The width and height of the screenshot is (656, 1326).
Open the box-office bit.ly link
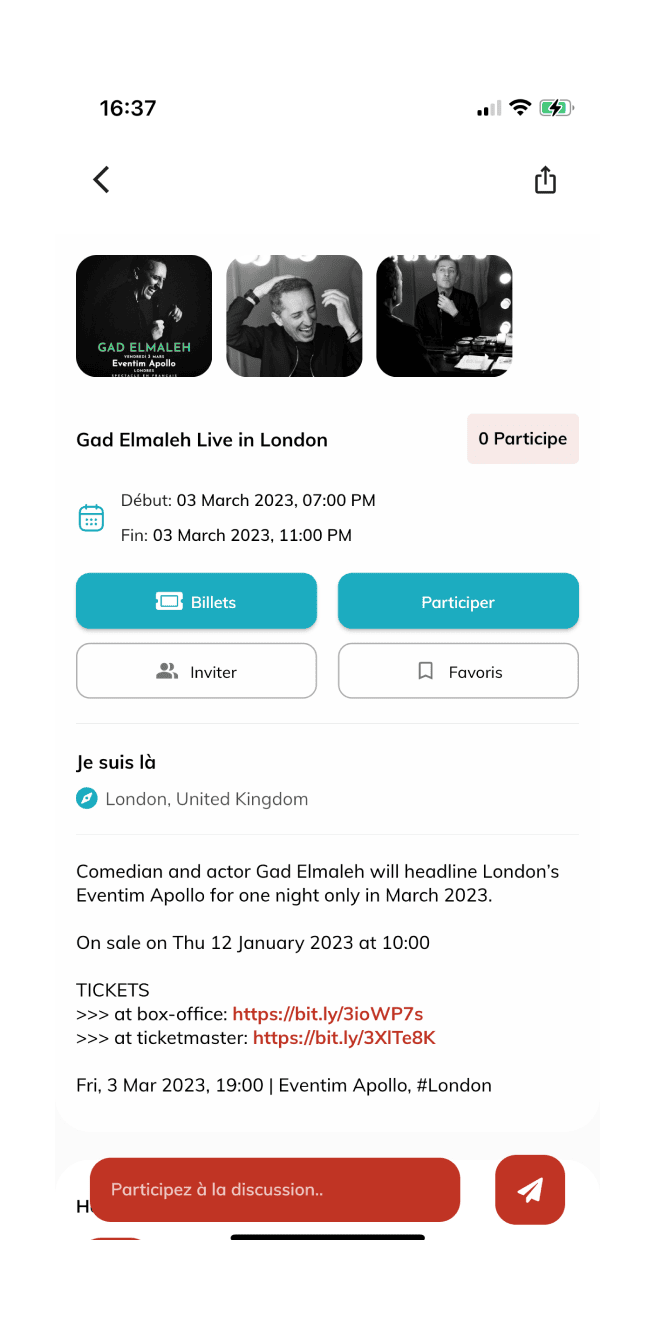328,1014
